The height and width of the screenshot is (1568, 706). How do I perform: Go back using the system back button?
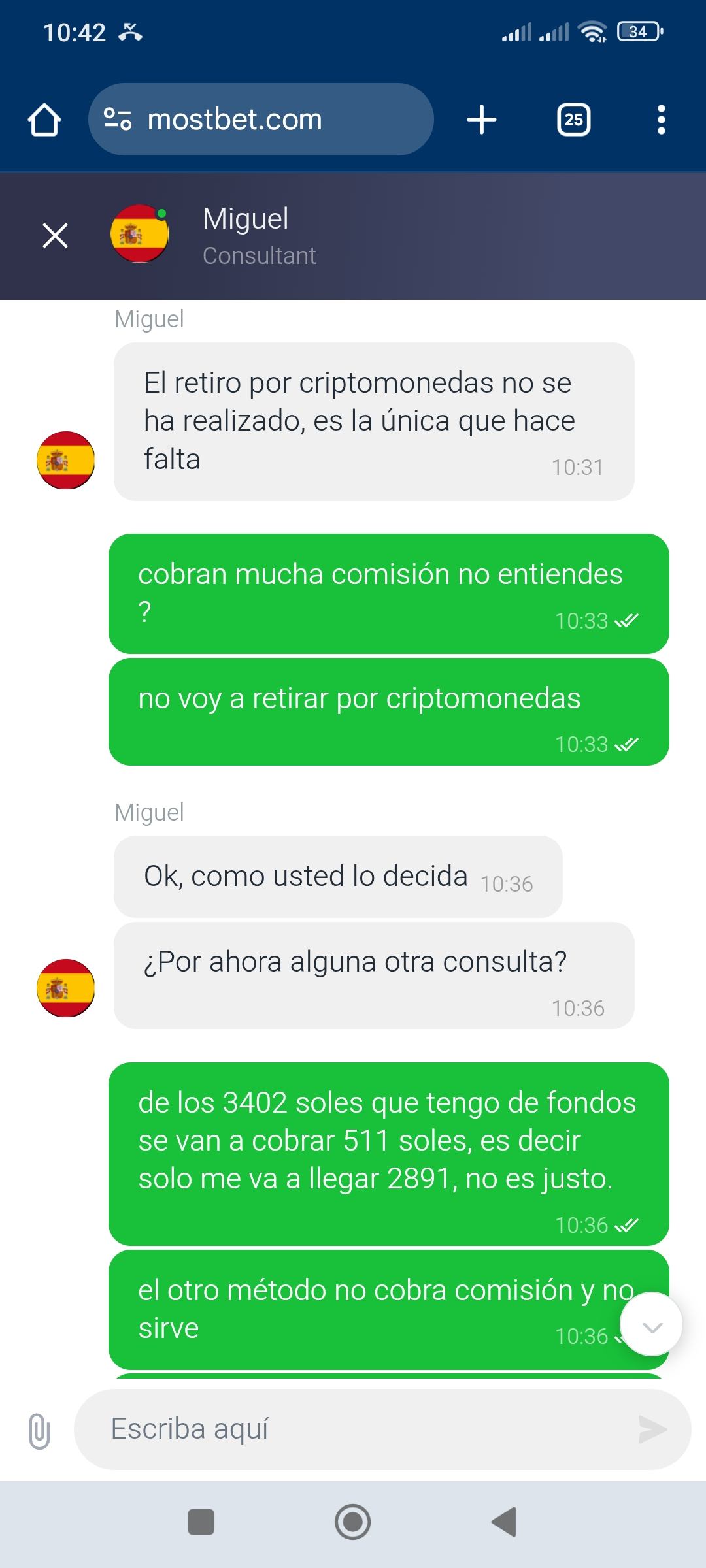tap(504, 1522)
